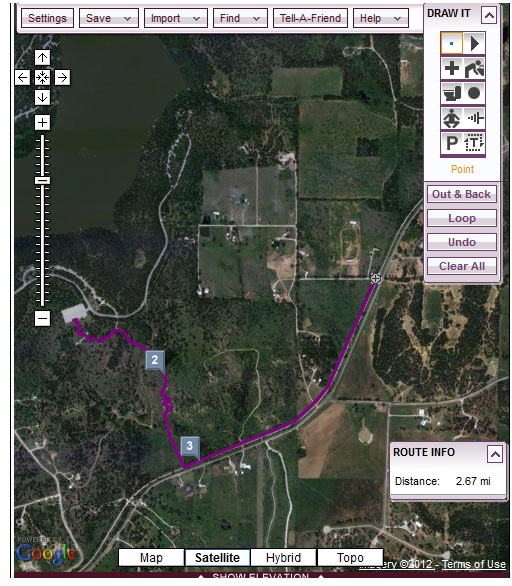Open the Find dropdown menu
Viewport: 512px width, 586px height.
[240, 18]
